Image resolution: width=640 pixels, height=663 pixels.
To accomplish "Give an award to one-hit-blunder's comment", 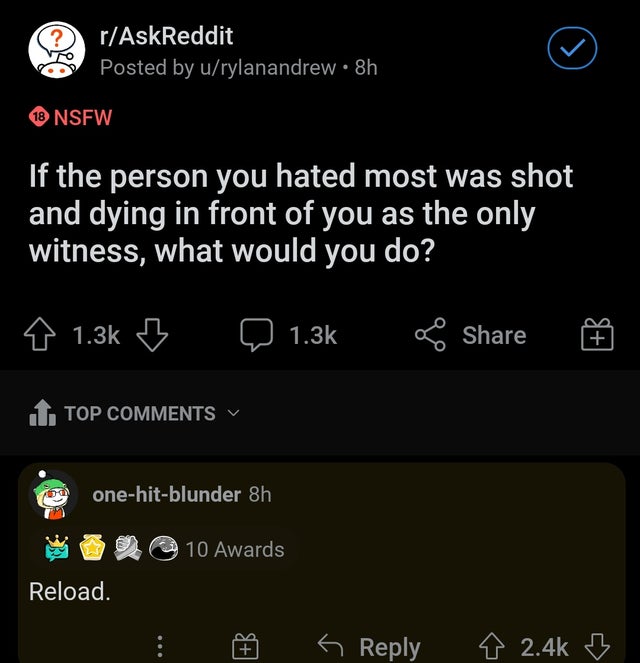I will tap(245, 647).
